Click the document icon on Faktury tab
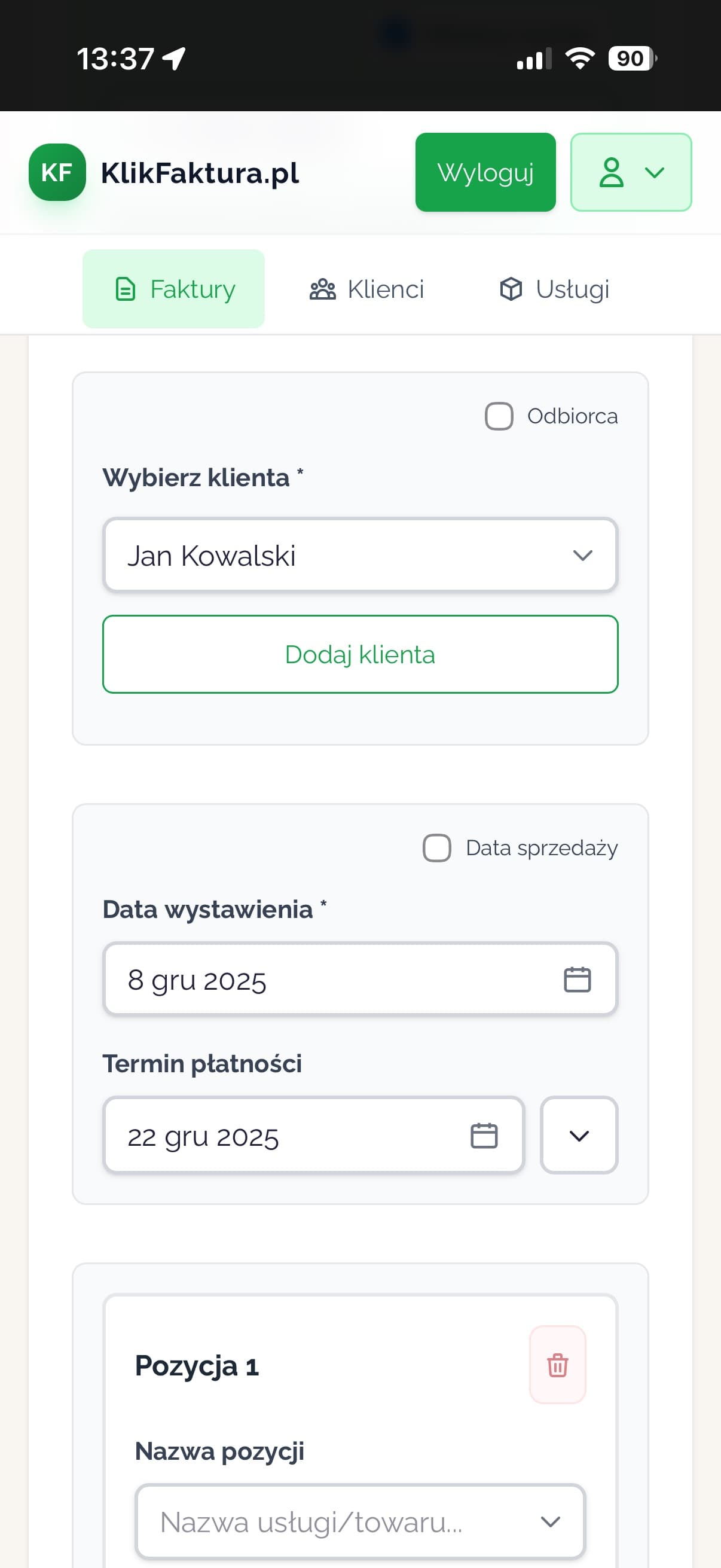 coord(125,288)
